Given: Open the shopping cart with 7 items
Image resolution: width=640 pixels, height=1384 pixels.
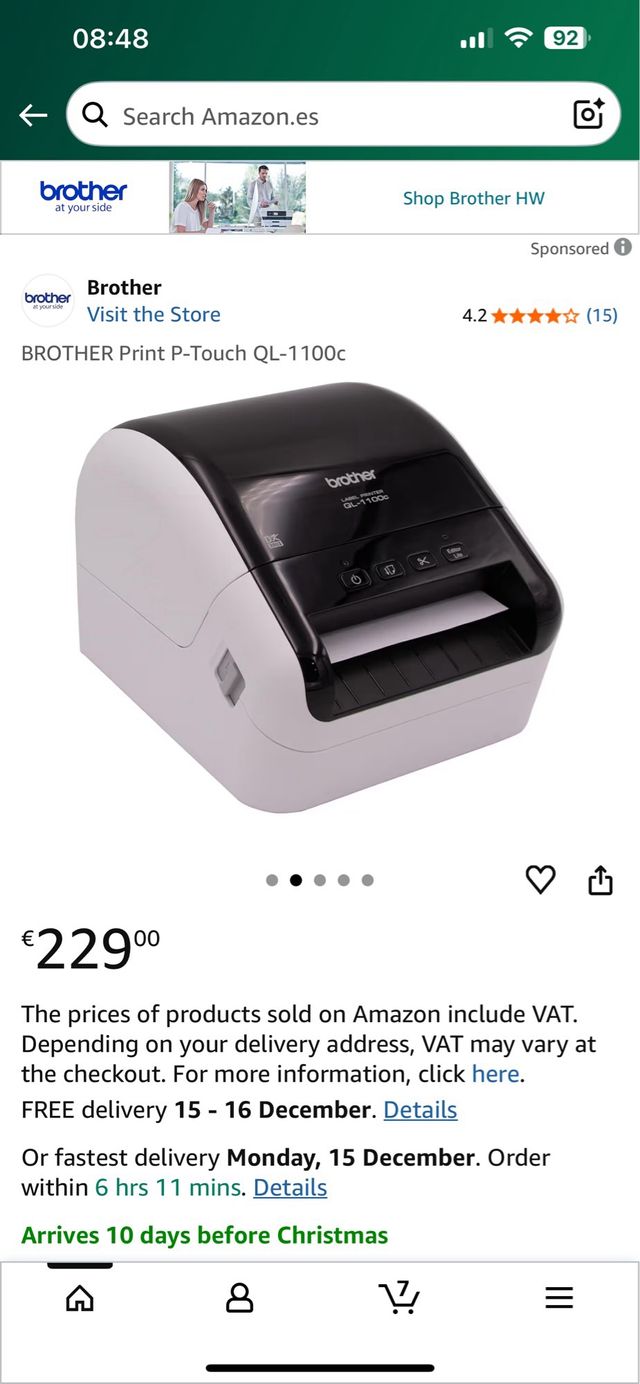Looking at the screenshot, I should pos(400,1298).
